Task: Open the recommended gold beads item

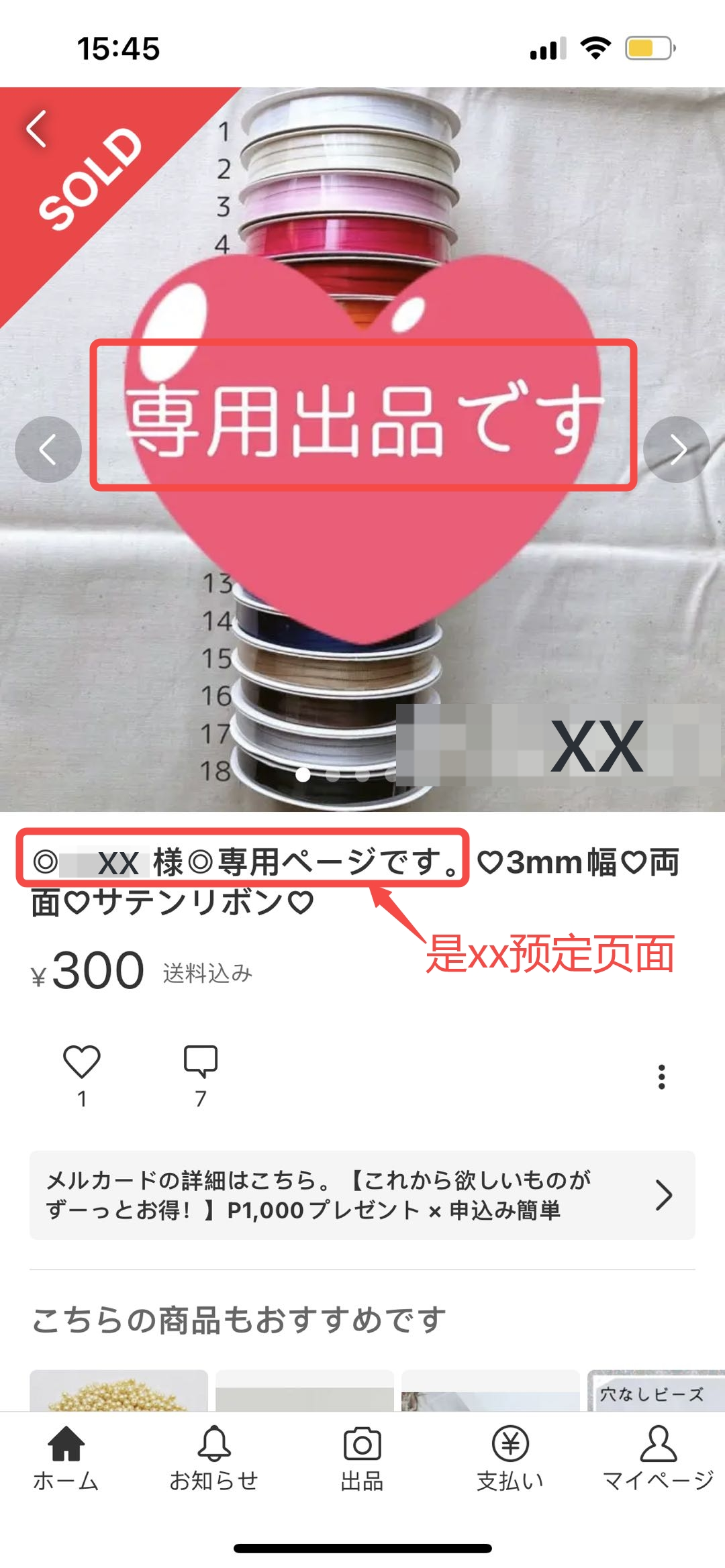Action: pos(119,1391)
